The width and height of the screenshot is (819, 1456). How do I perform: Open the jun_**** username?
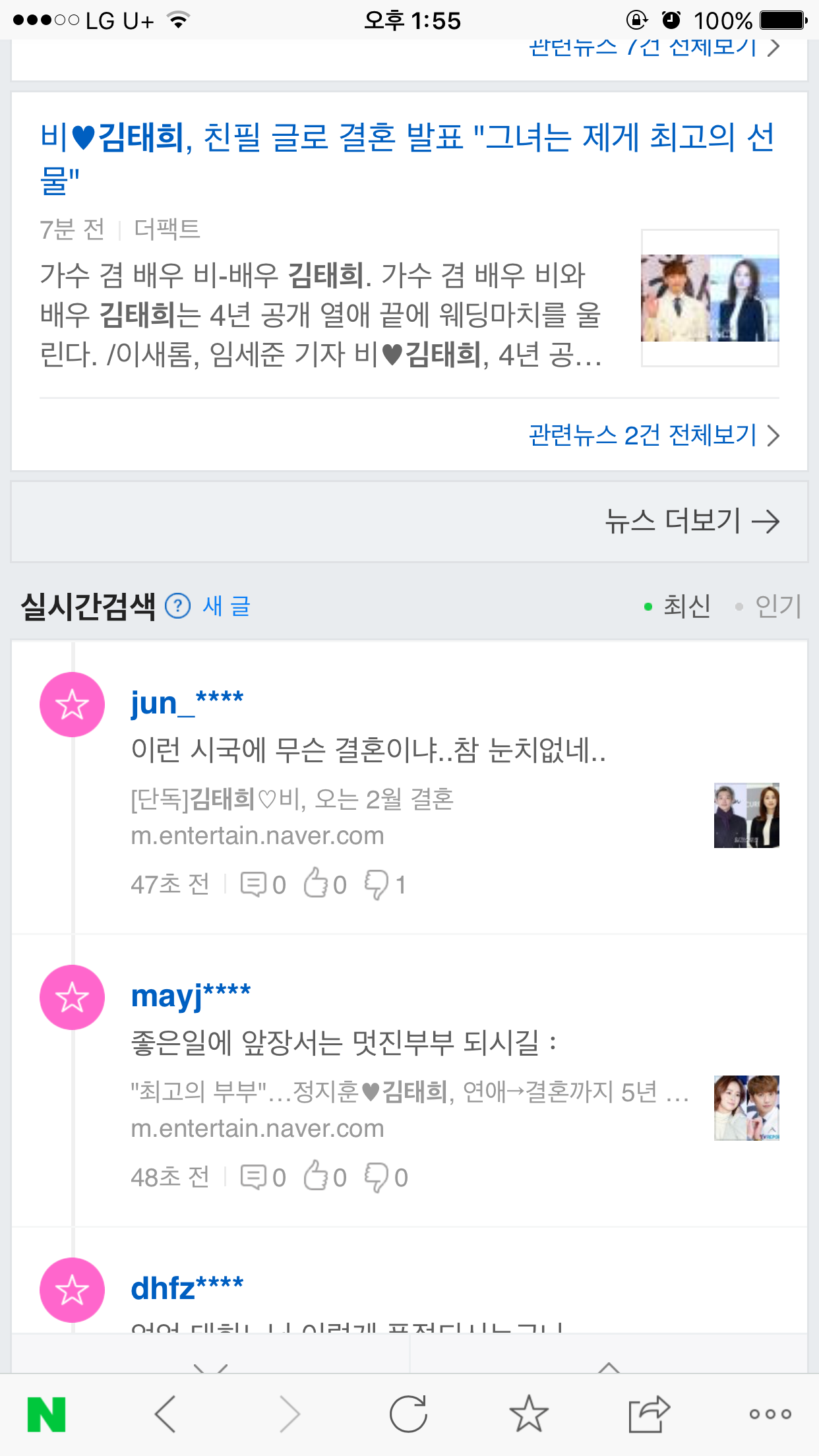pyautogui.click(x=187, y=702)
